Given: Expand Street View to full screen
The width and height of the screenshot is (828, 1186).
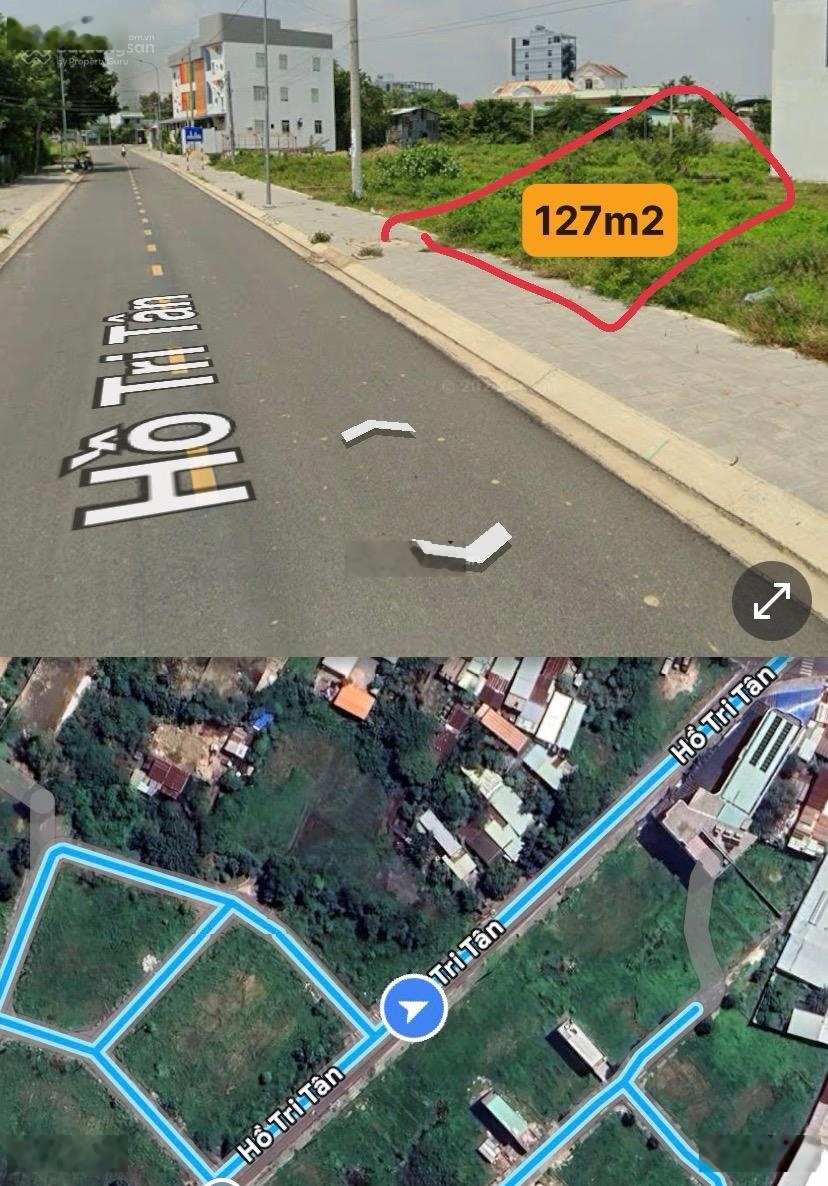Looking at the screenshot, I should coord(771,601).
